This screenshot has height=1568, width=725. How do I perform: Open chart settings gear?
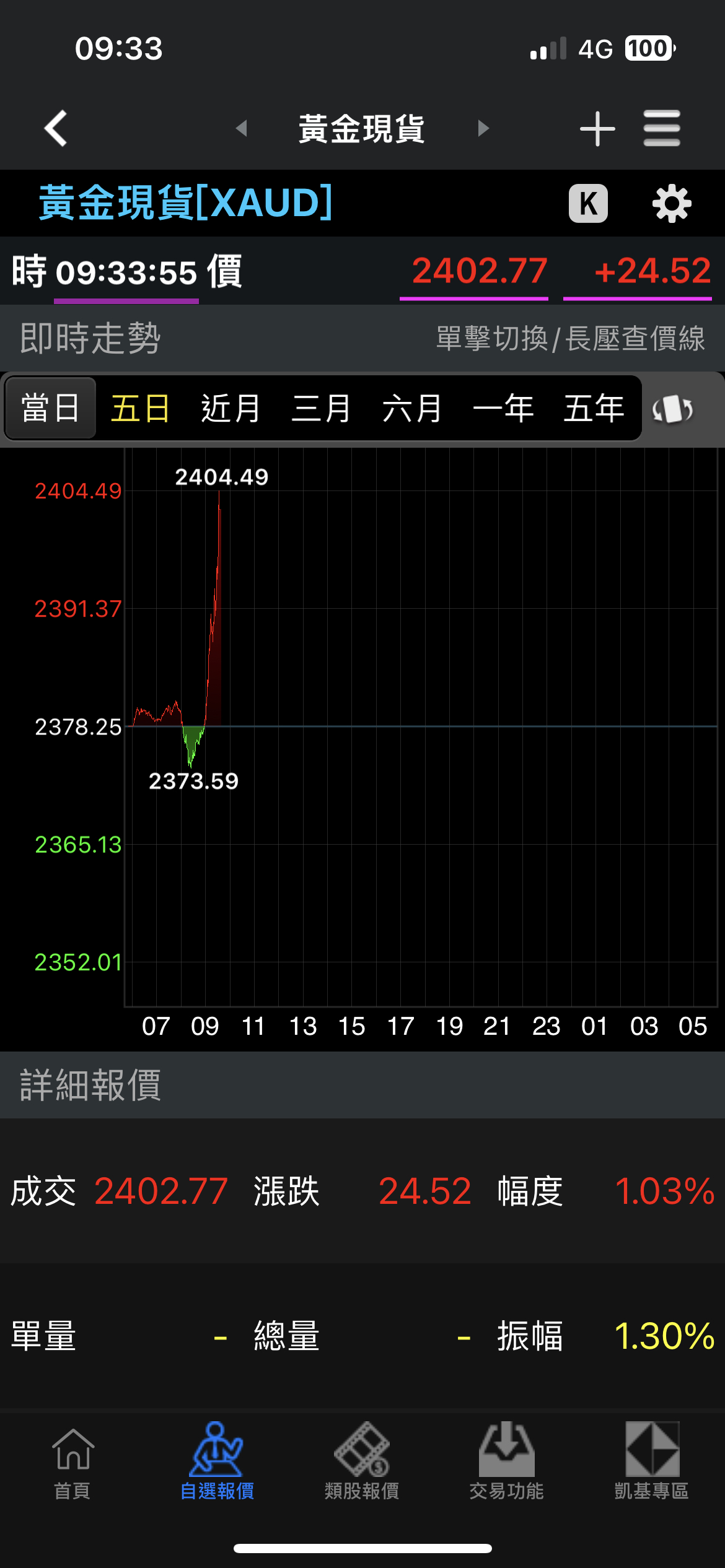point(672,203)
